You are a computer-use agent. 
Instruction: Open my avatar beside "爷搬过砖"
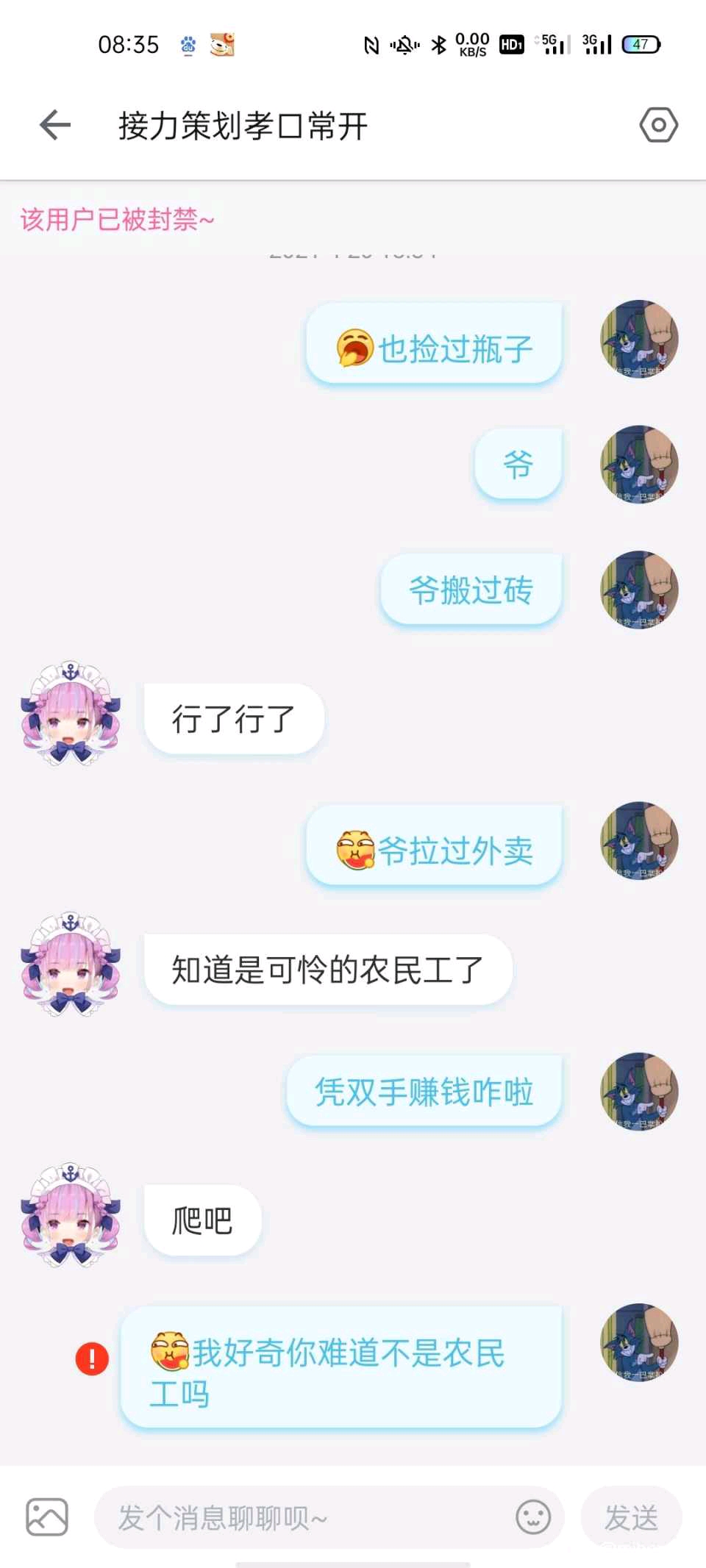639,590
